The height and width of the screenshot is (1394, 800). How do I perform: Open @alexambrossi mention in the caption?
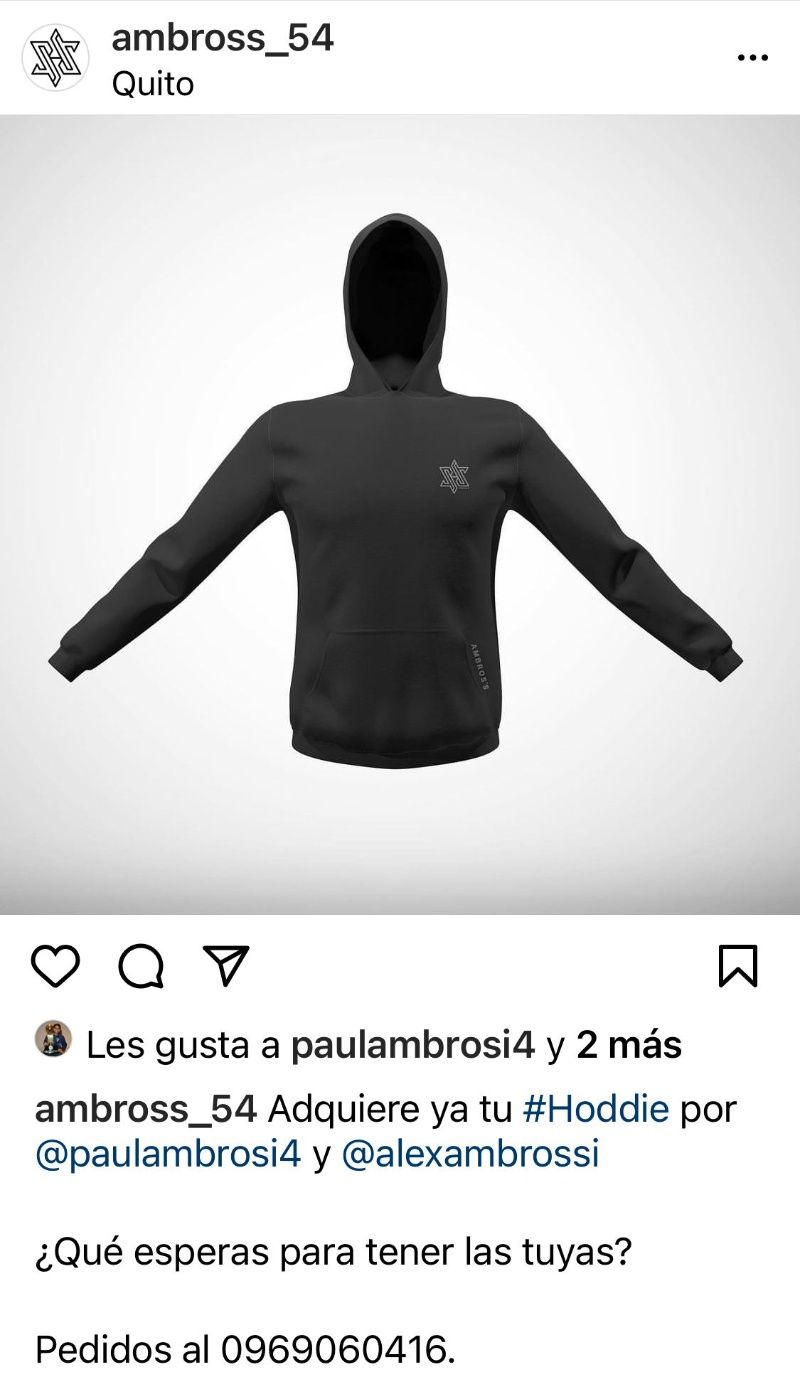point(470,1154)
